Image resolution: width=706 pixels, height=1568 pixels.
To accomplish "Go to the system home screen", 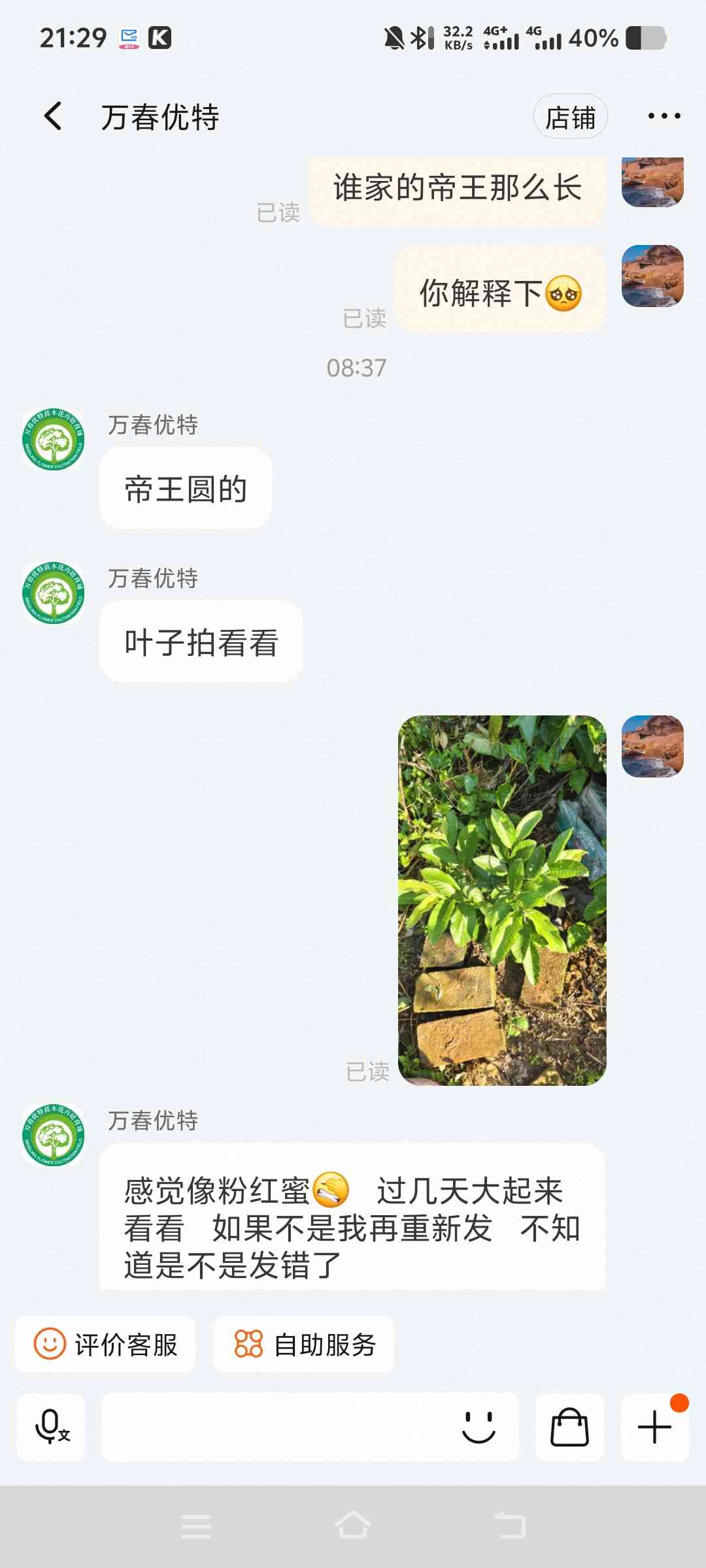I will (x=353, y=1526).
